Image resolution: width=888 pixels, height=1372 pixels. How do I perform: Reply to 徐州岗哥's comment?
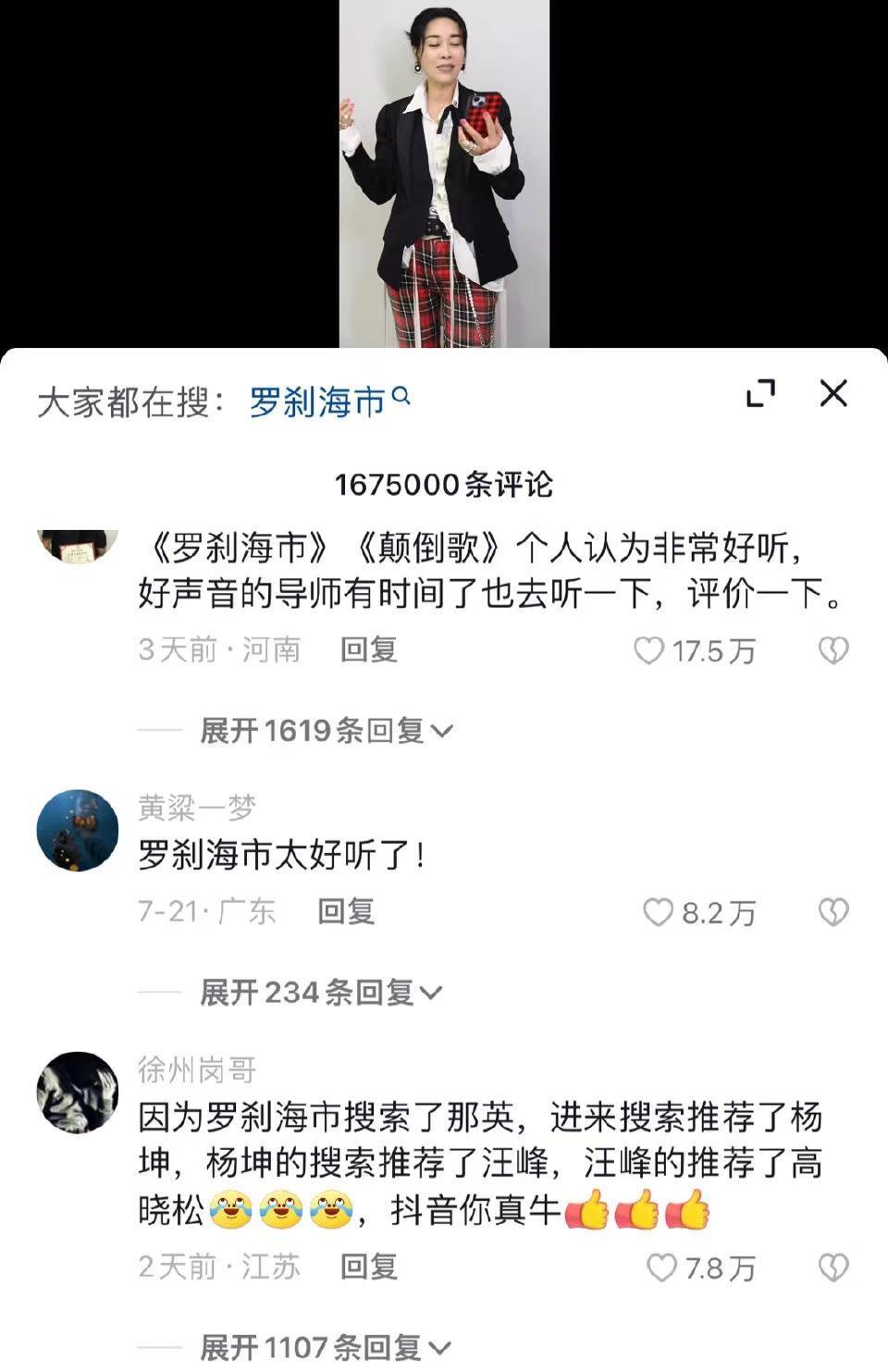[x=368, y=1266]
